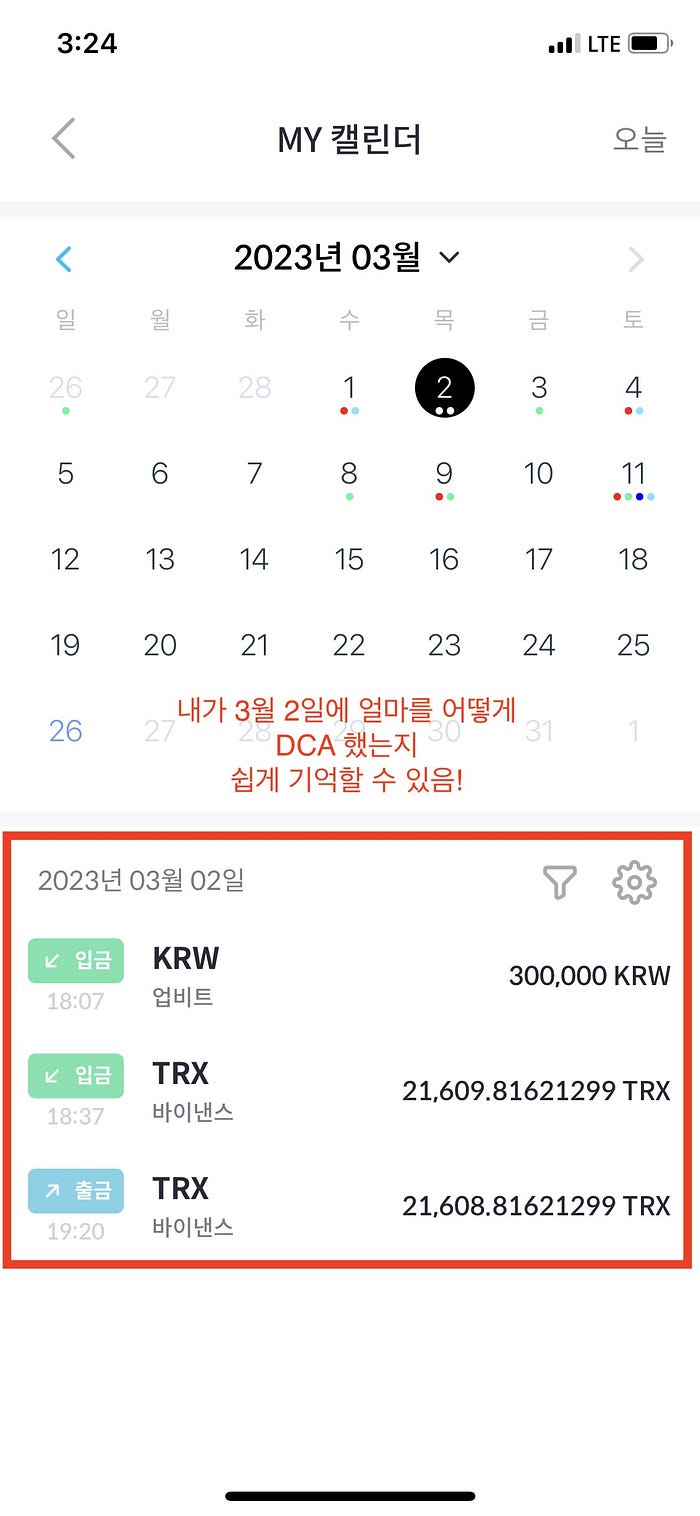Go back from MY 캘린더

click(x=64, y=139)
